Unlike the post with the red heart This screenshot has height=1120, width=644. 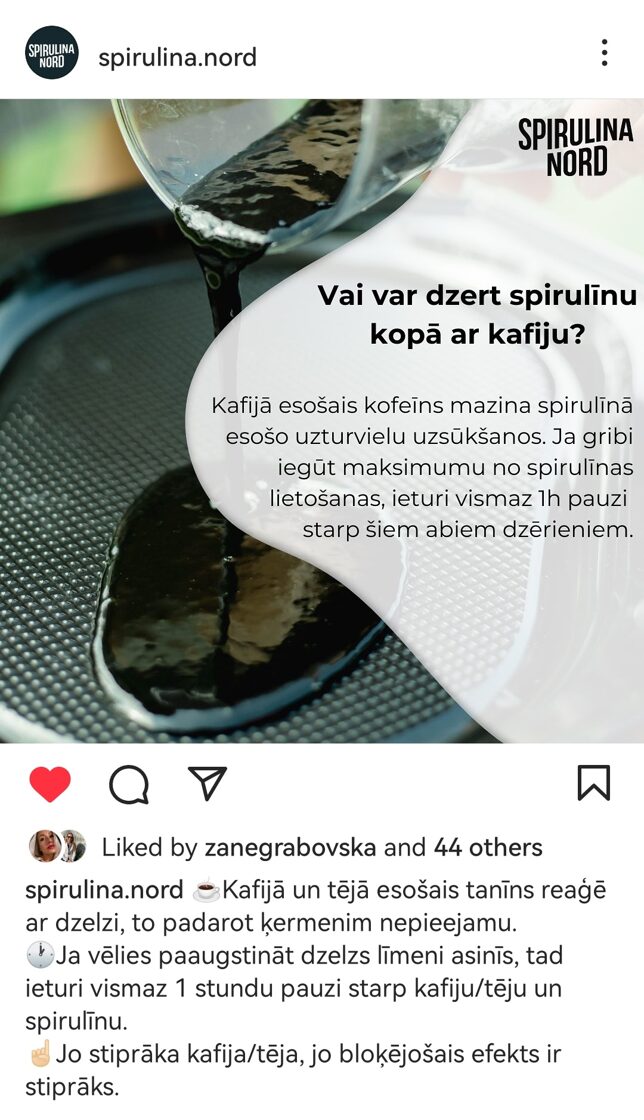(x=50, y=785)
